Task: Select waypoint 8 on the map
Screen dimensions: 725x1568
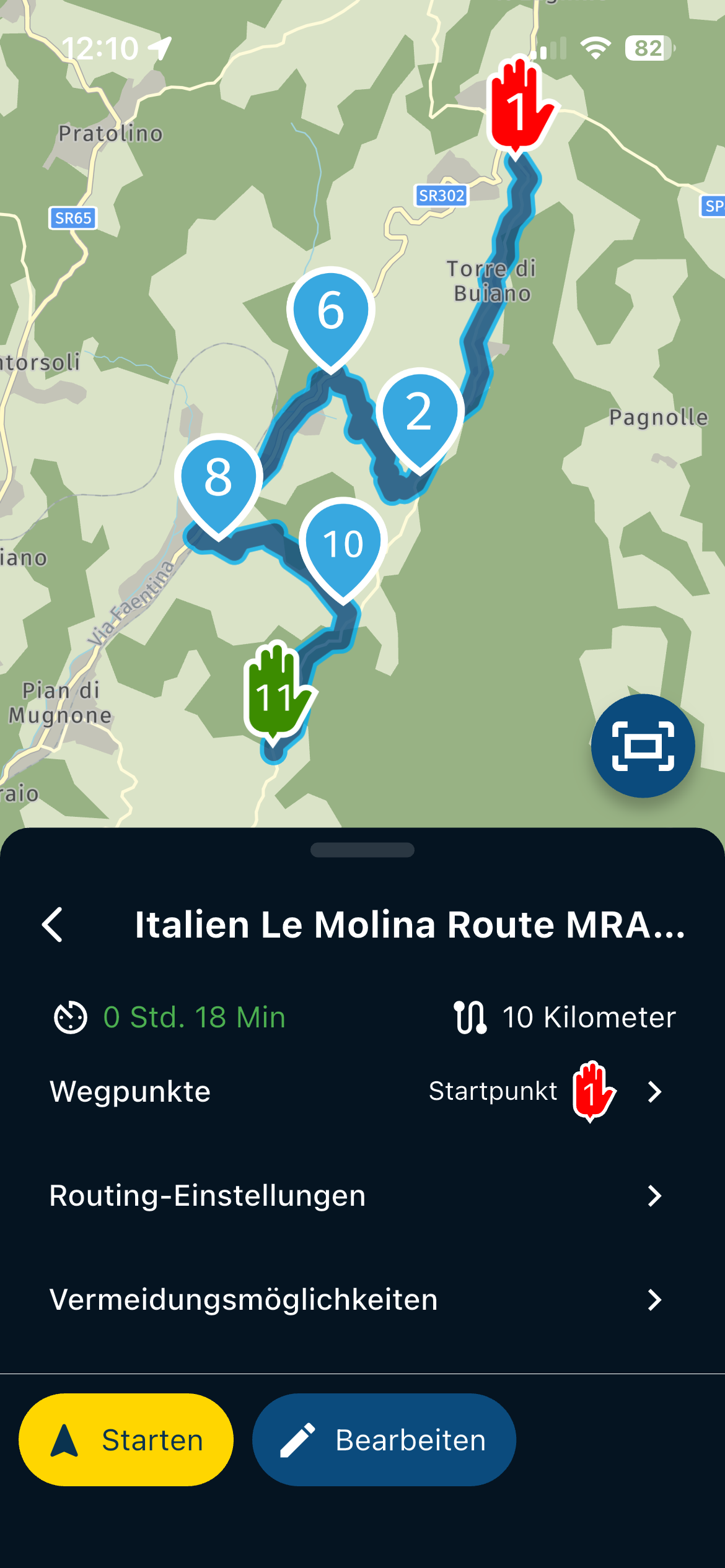Action: click(x=218, y=478)
